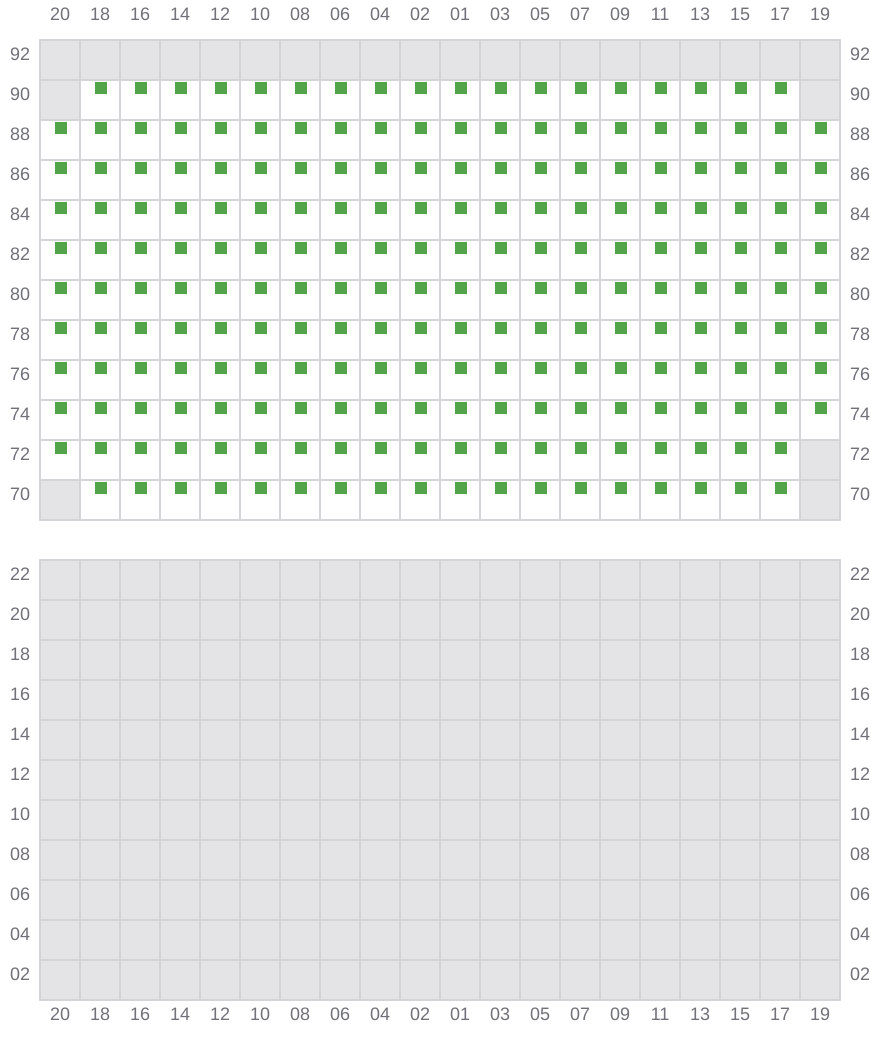This screenshot has width=880, height=1040.
Task: Select slot in tier 90, row 17
Action: click(780, 100)
